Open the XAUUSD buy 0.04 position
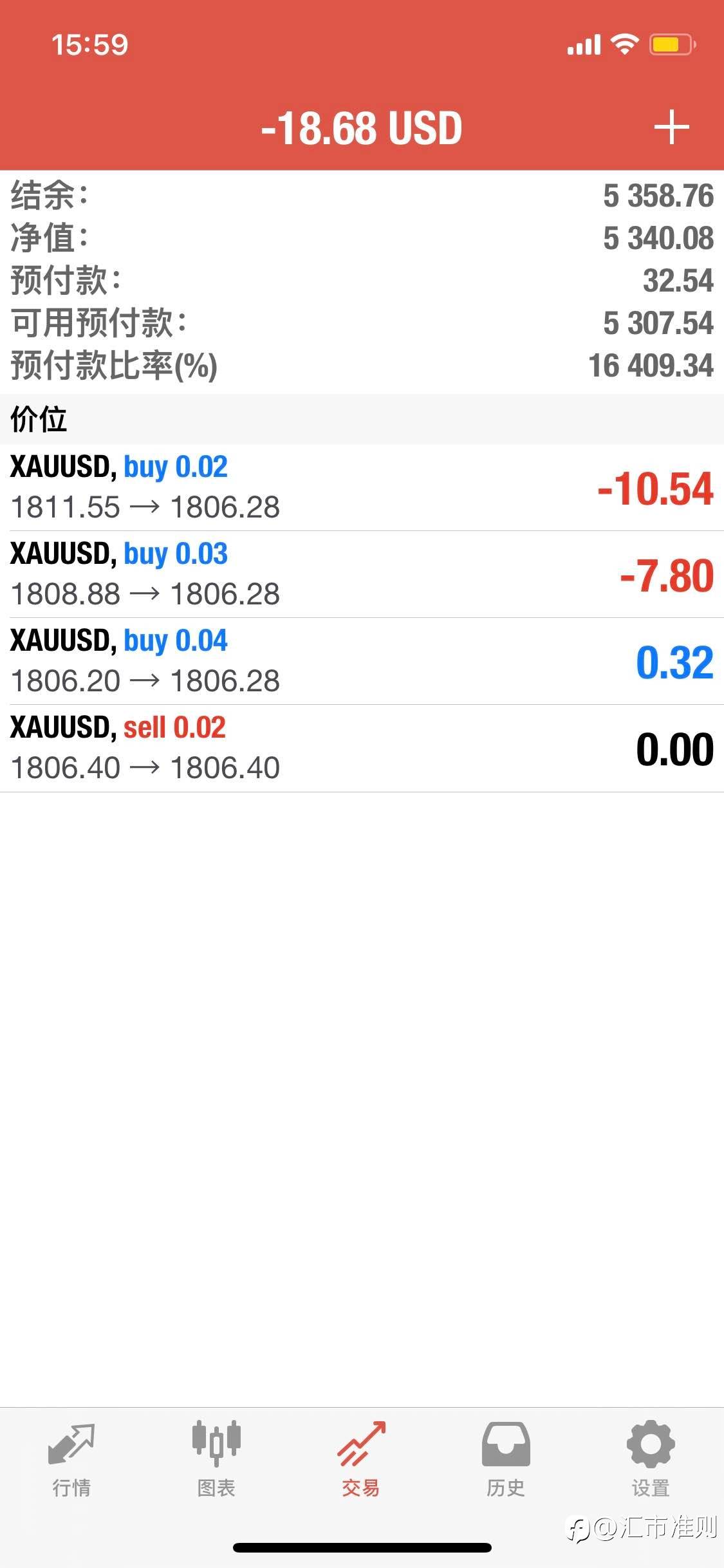This screenshot has height=1568, width=724. [x=362, y=661]
